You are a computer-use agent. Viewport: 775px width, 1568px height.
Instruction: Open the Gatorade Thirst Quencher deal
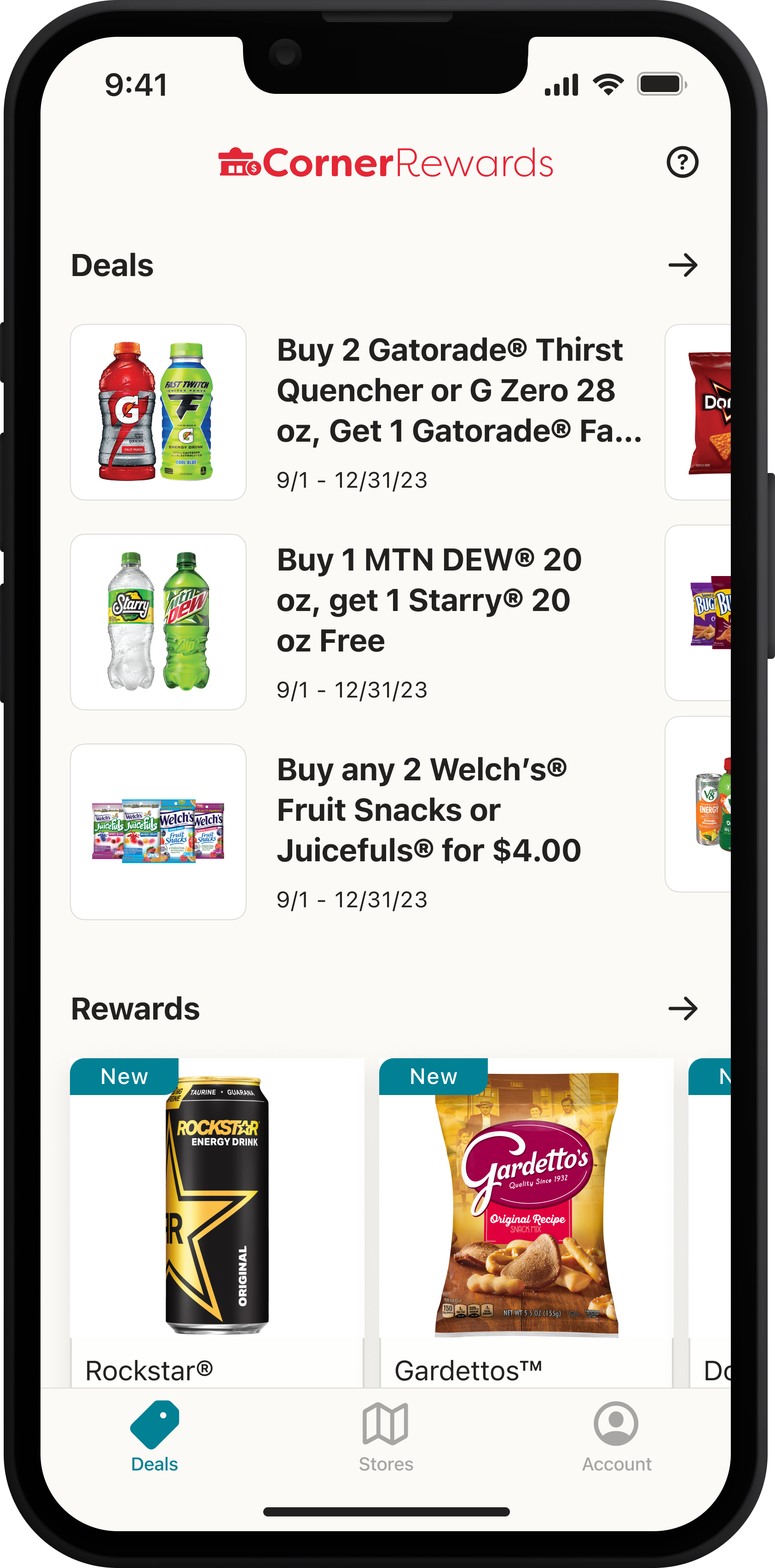(x=356, y=412)
